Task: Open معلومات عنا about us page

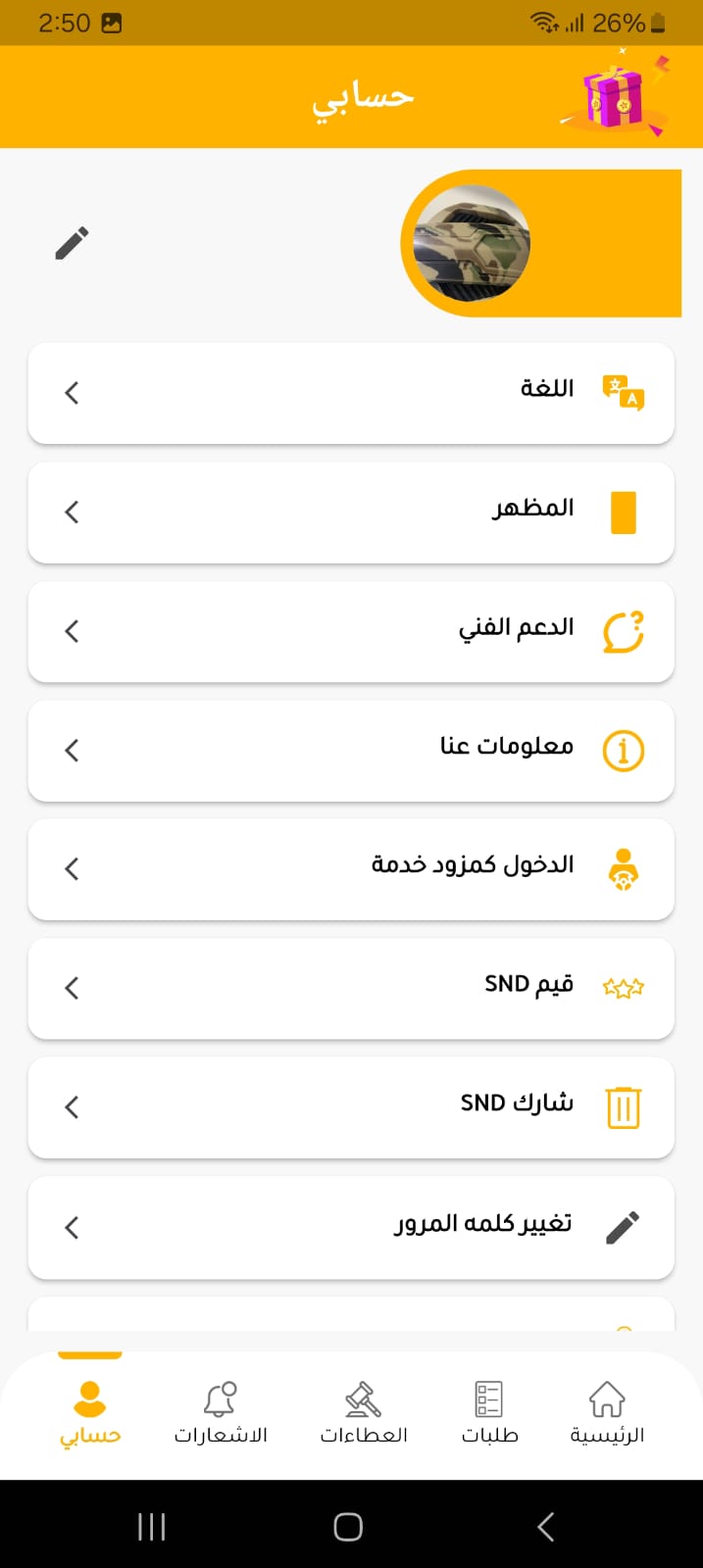Action: pyautogui.click(x=351, y=751)
